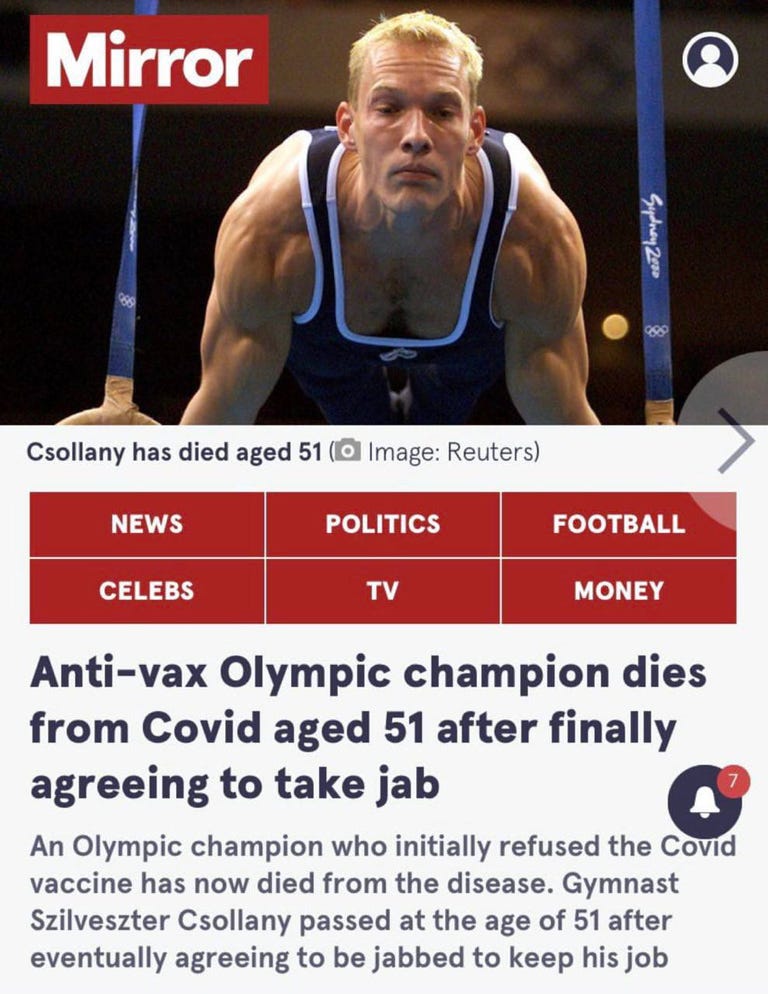This screenshot has width=768, height=994.
Task: Go to the TV section
Action: coord(382,590)
